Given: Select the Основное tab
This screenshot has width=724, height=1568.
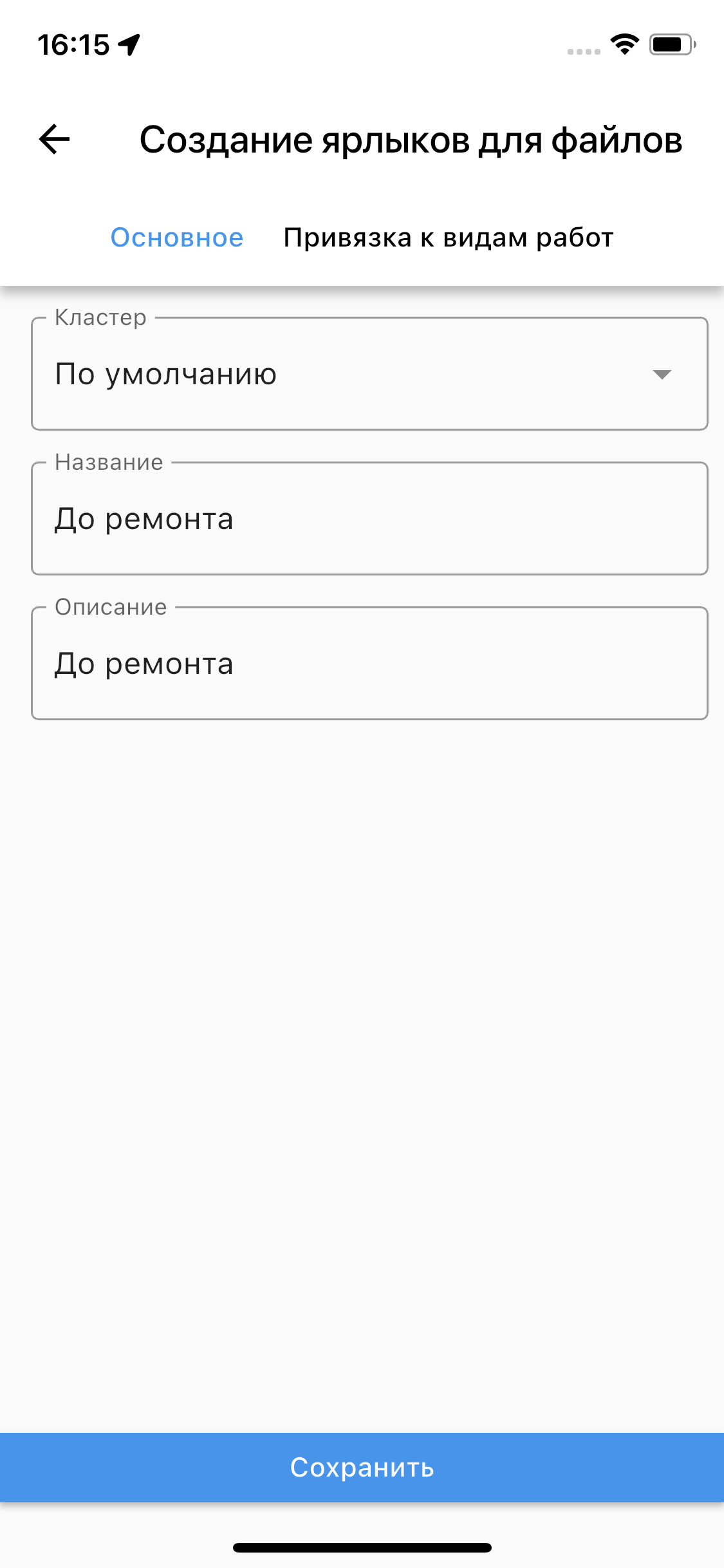Looking at the screenshot, I should [x=177, y=238].
